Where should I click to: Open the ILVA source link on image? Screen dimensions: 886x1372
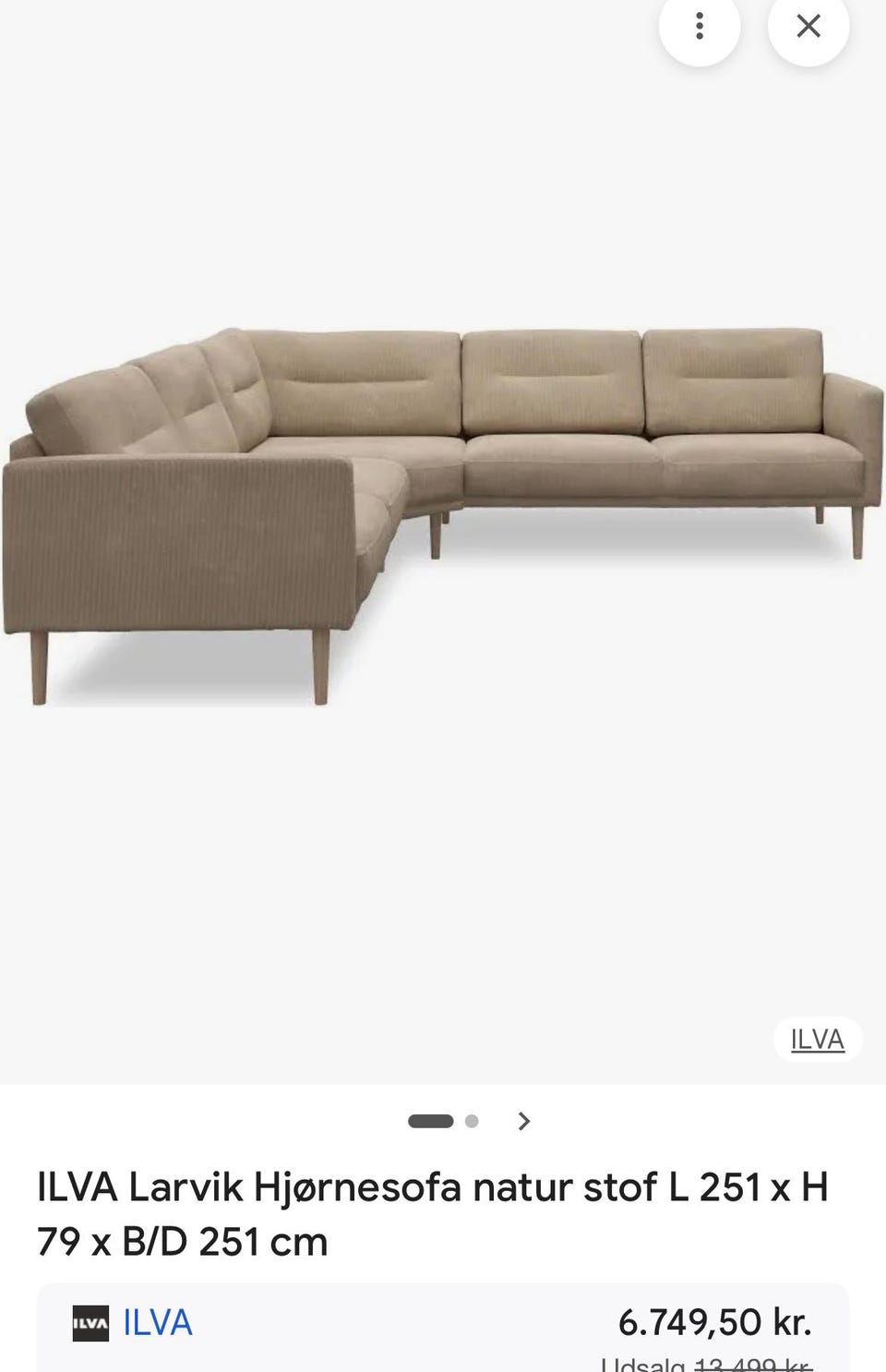click(817, 1040)
